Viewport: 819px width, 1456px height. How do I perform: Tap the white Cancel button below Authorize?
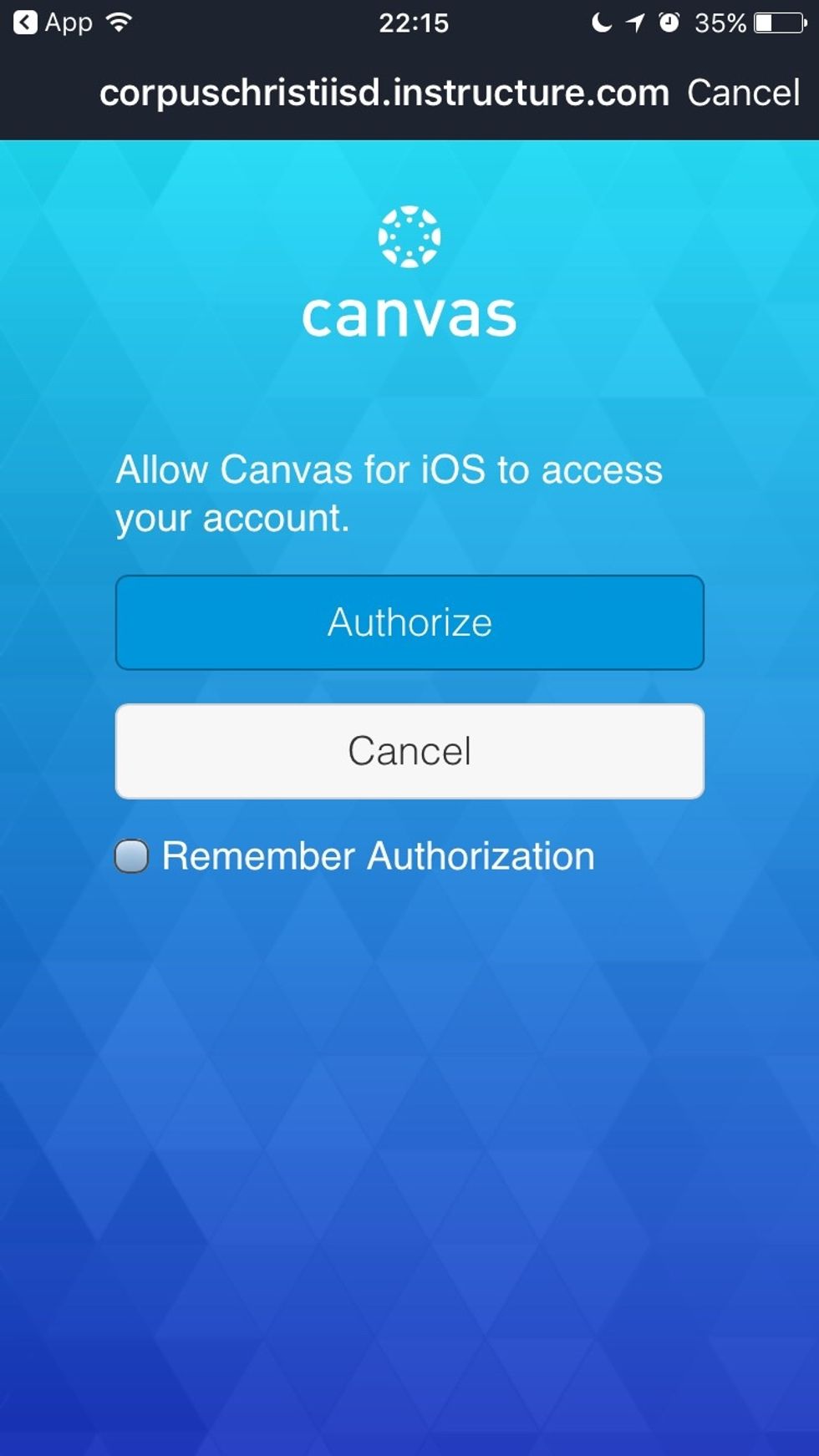point(409,751)
